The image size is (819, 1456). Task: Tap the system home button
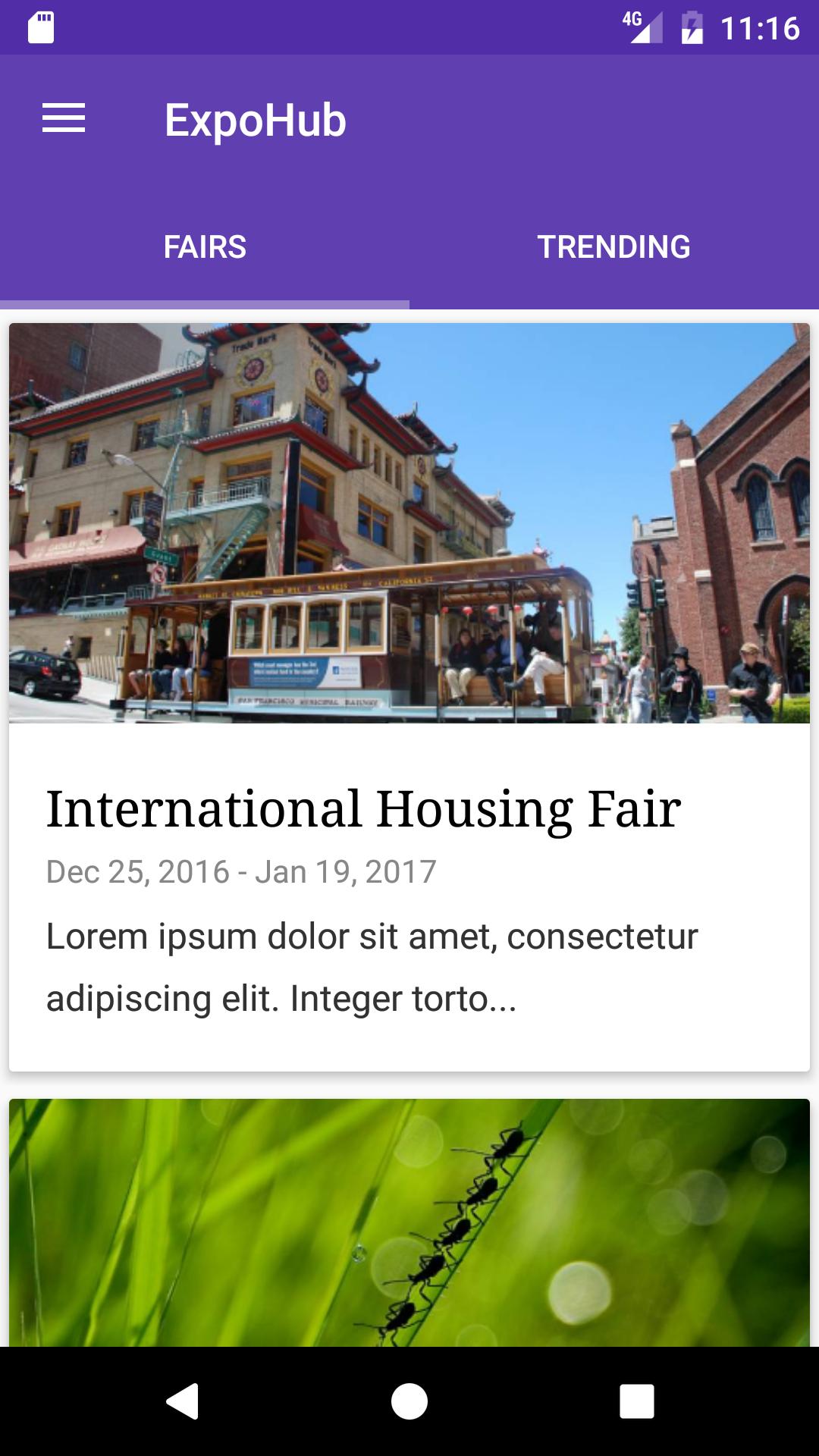click(409, 1401)
